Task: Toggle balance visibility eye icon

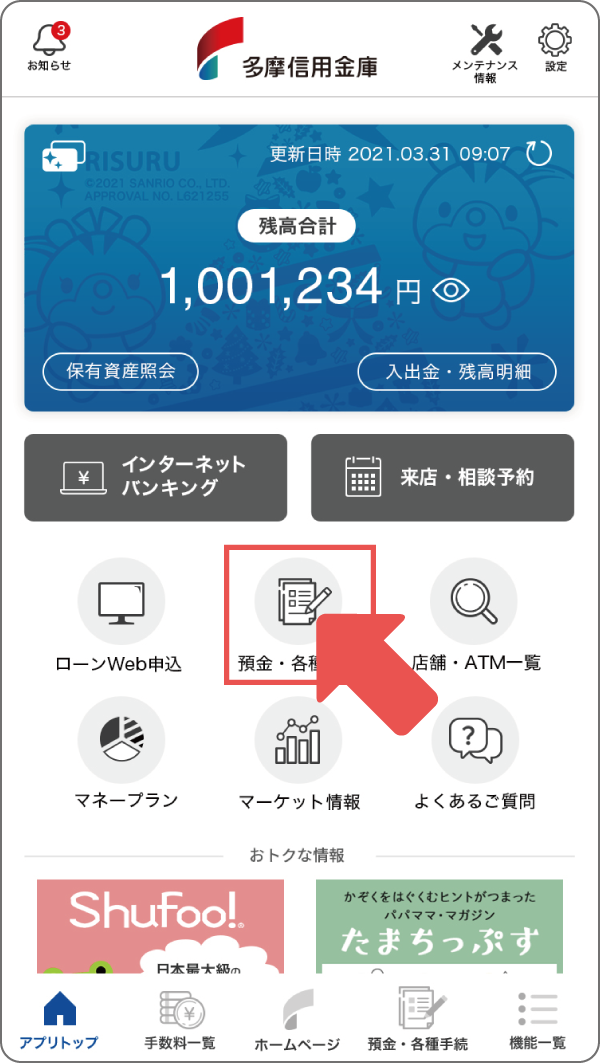Action: [x=451, y=290]
